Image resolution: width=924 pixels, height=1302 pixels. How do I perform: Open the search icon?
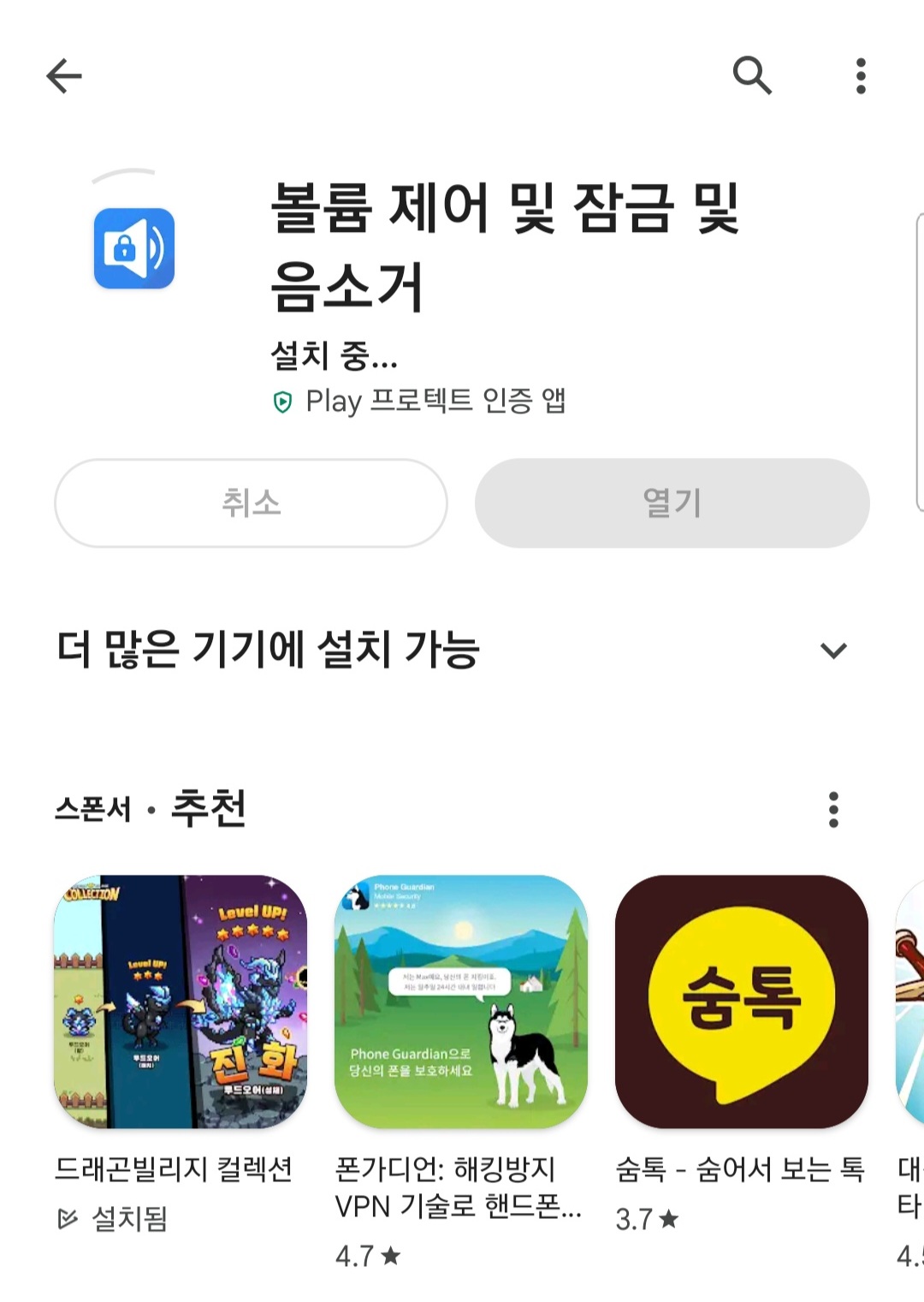752,76
